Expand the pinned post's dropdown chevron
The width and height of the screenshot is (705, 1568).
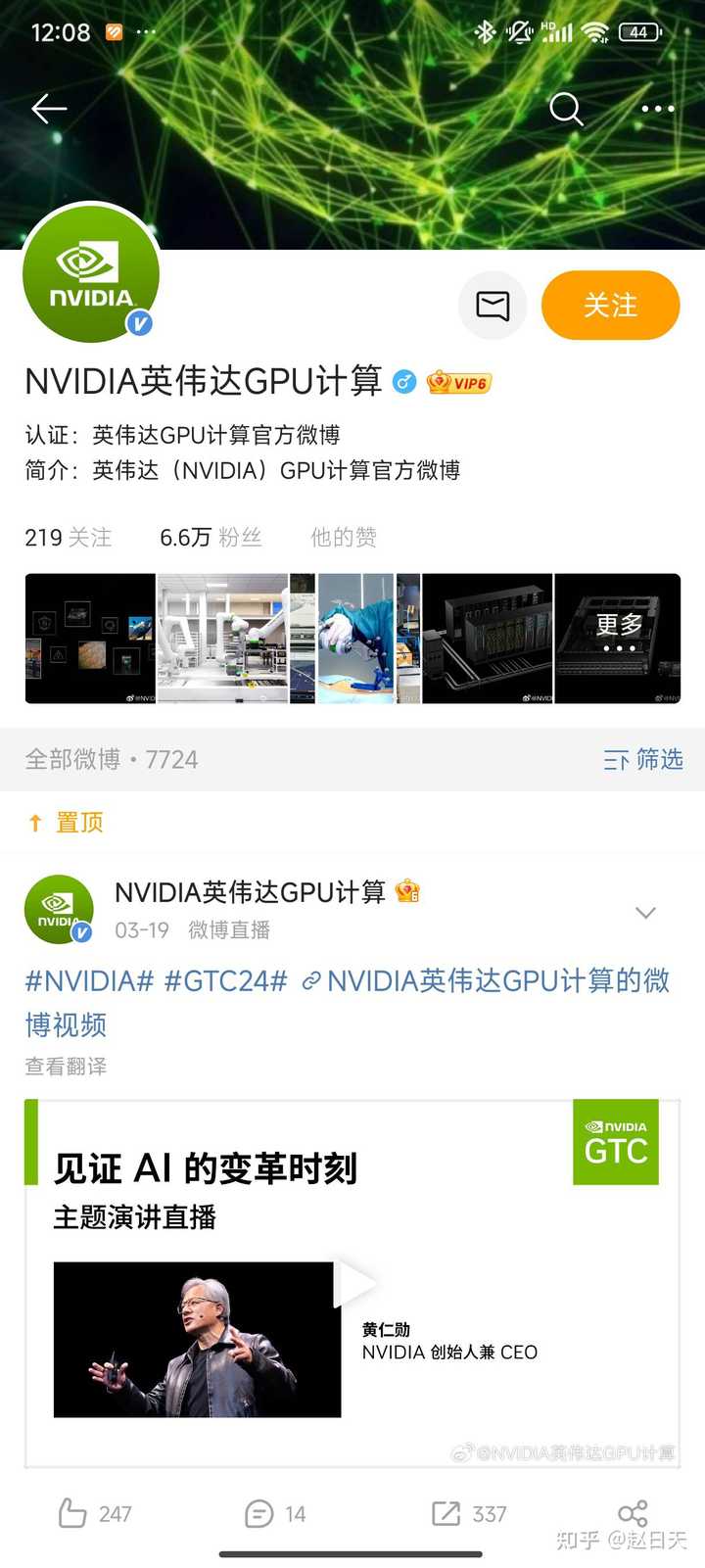[x=645, y=913]
